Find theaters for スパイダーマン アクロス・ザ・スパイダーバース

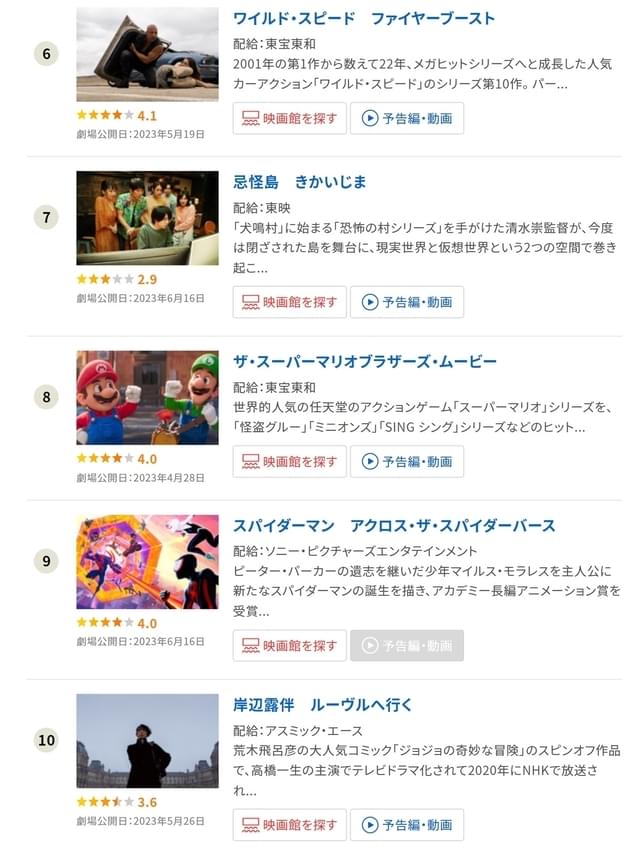(290, 646)
